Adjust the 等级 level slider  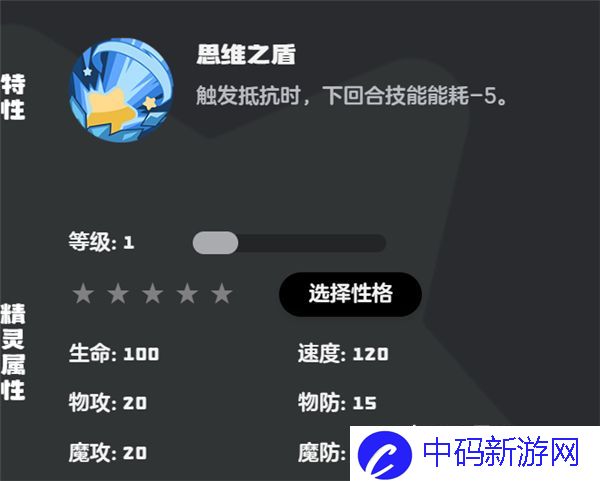point(216,243)
